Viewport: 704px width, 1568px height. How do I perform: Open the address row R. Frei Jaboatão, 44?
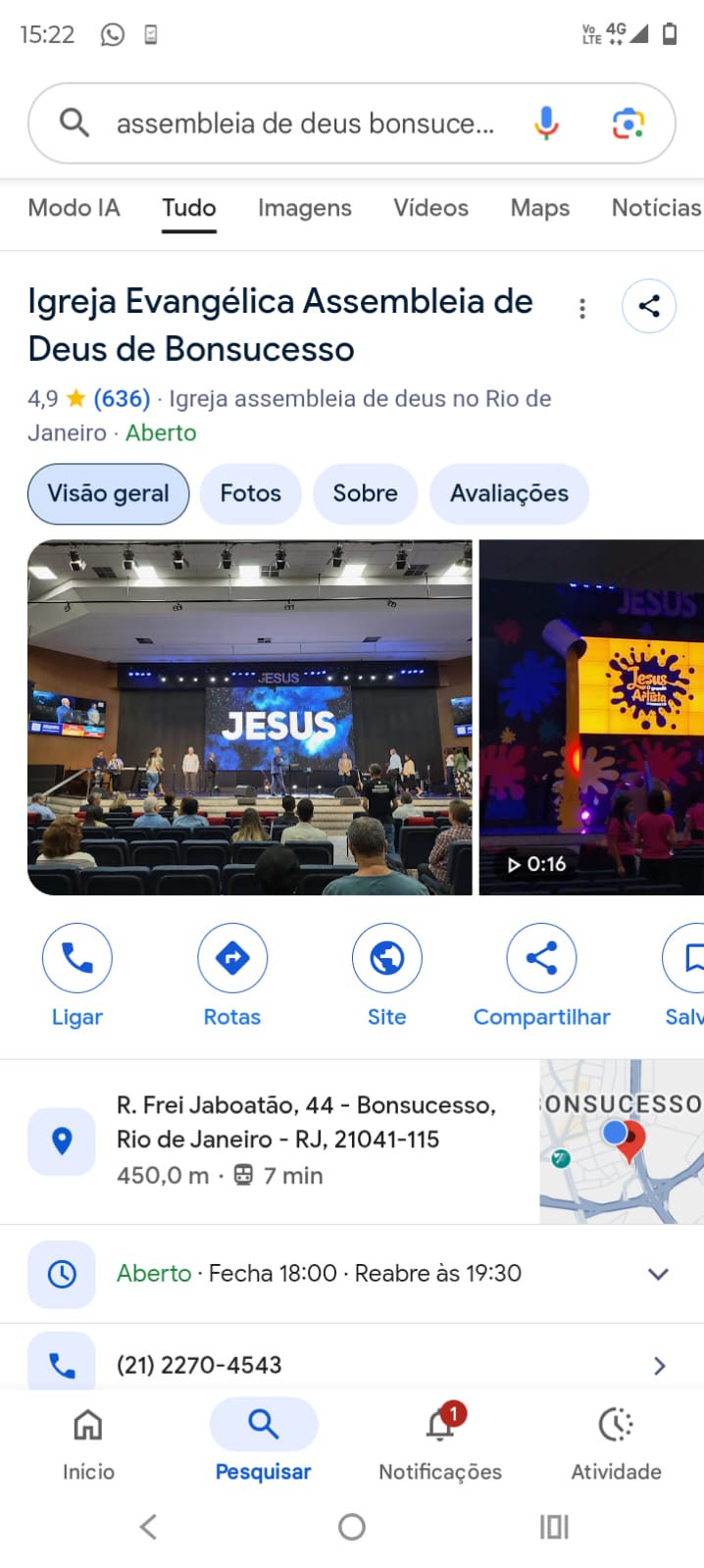coord(306,1139)
